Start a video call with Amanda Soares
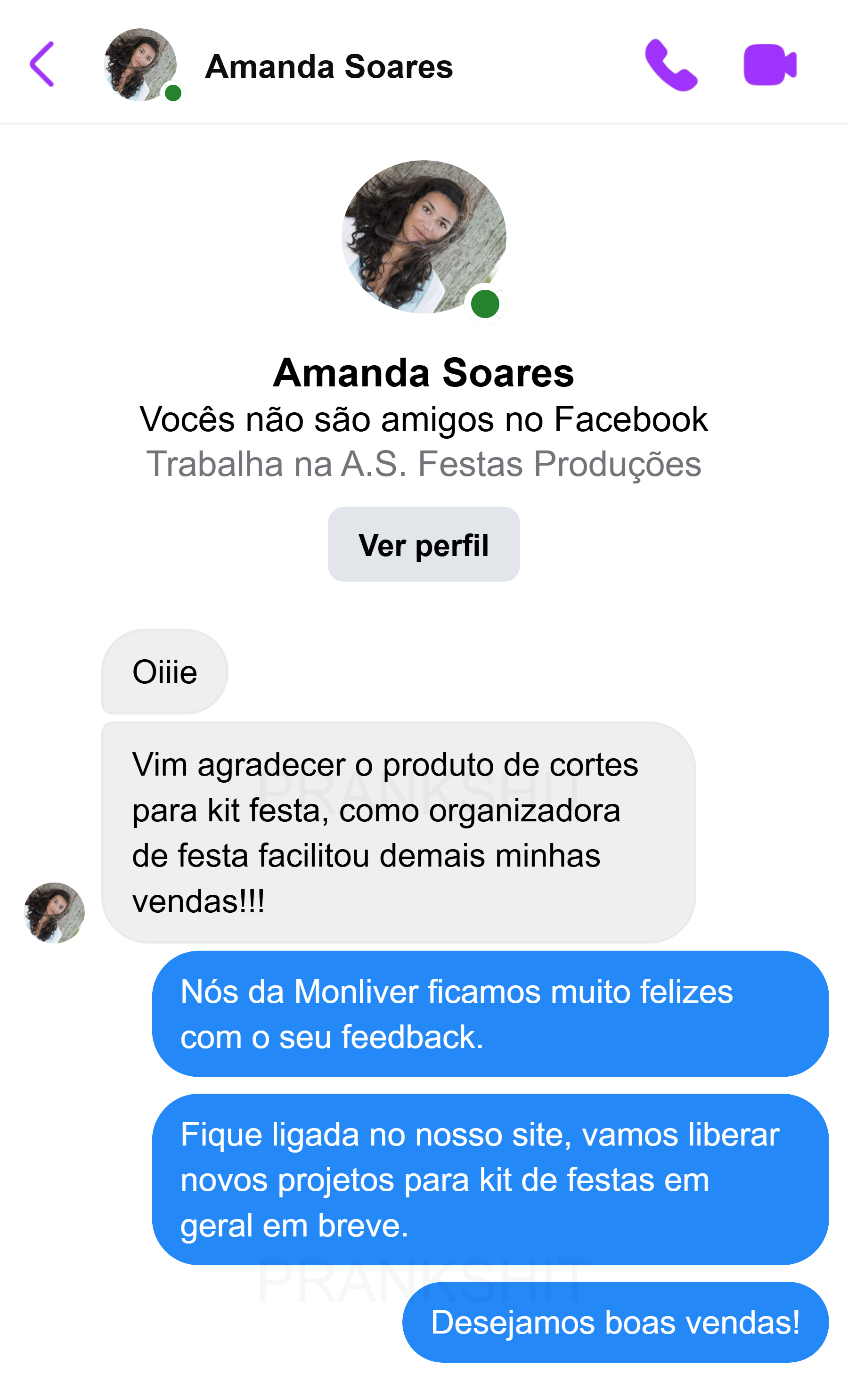Viewport: 848px width, 1400px height. pyautogui.click(x=770, y=65)
